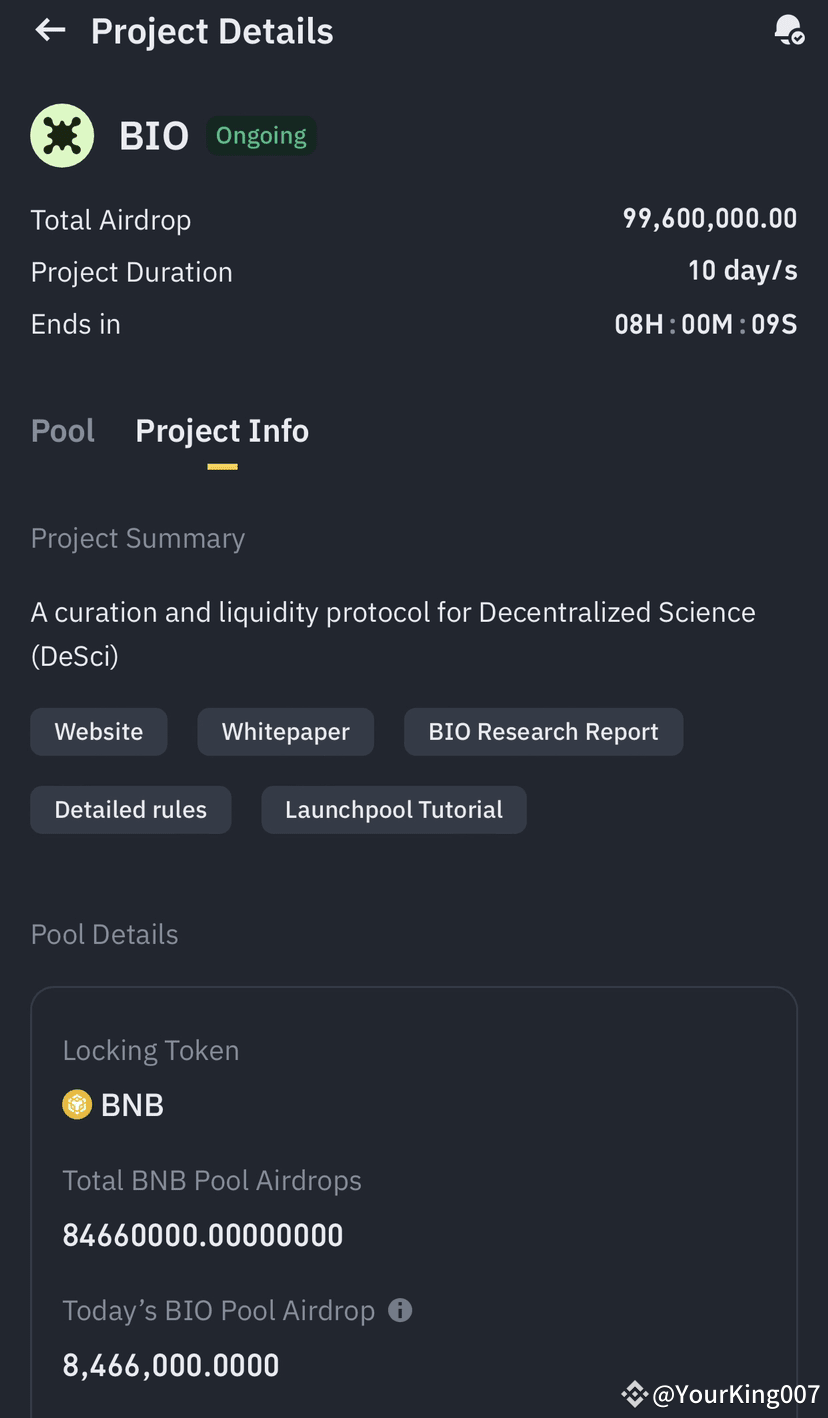Click the Total BNB Pool Airdrops value

coord(203,1234)
